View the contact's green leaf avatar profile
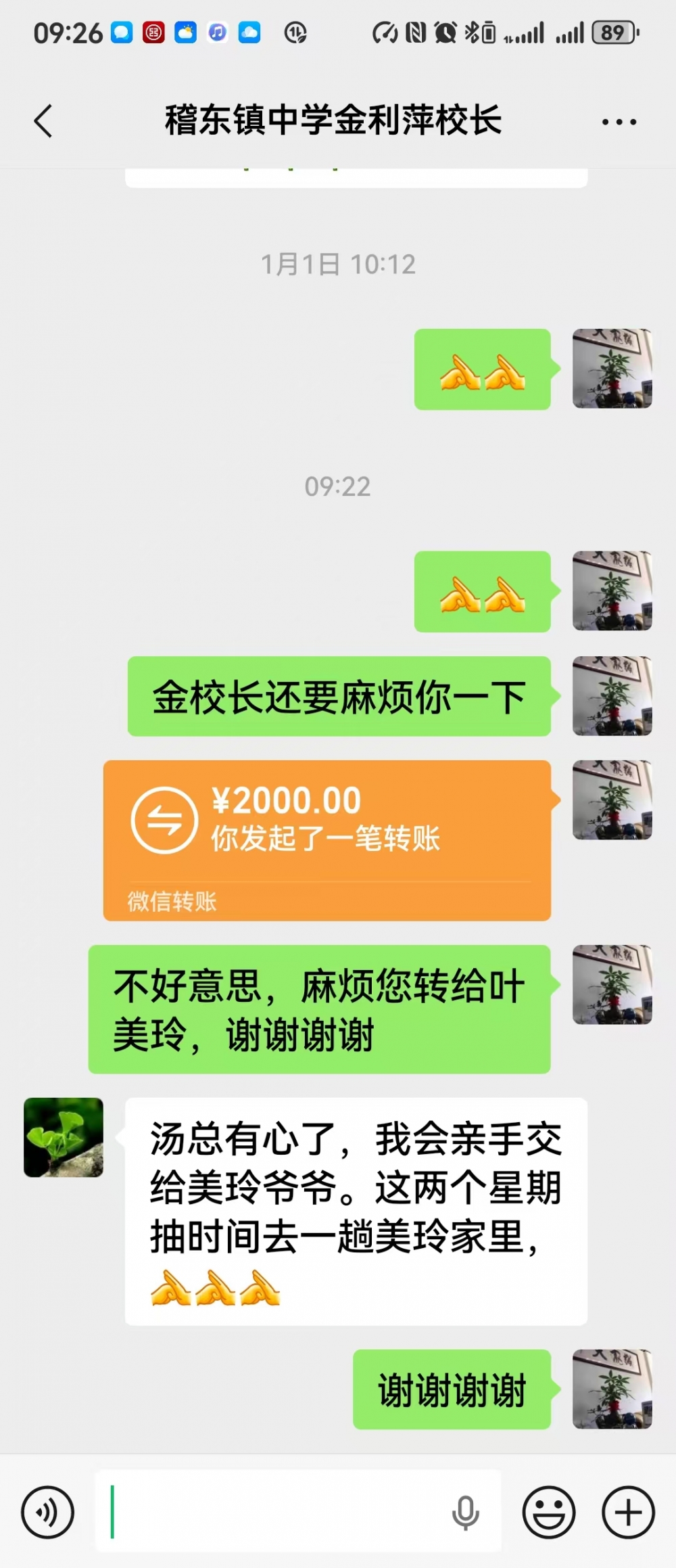This screenshot has height=1568, width=676. pos(64,1137)
